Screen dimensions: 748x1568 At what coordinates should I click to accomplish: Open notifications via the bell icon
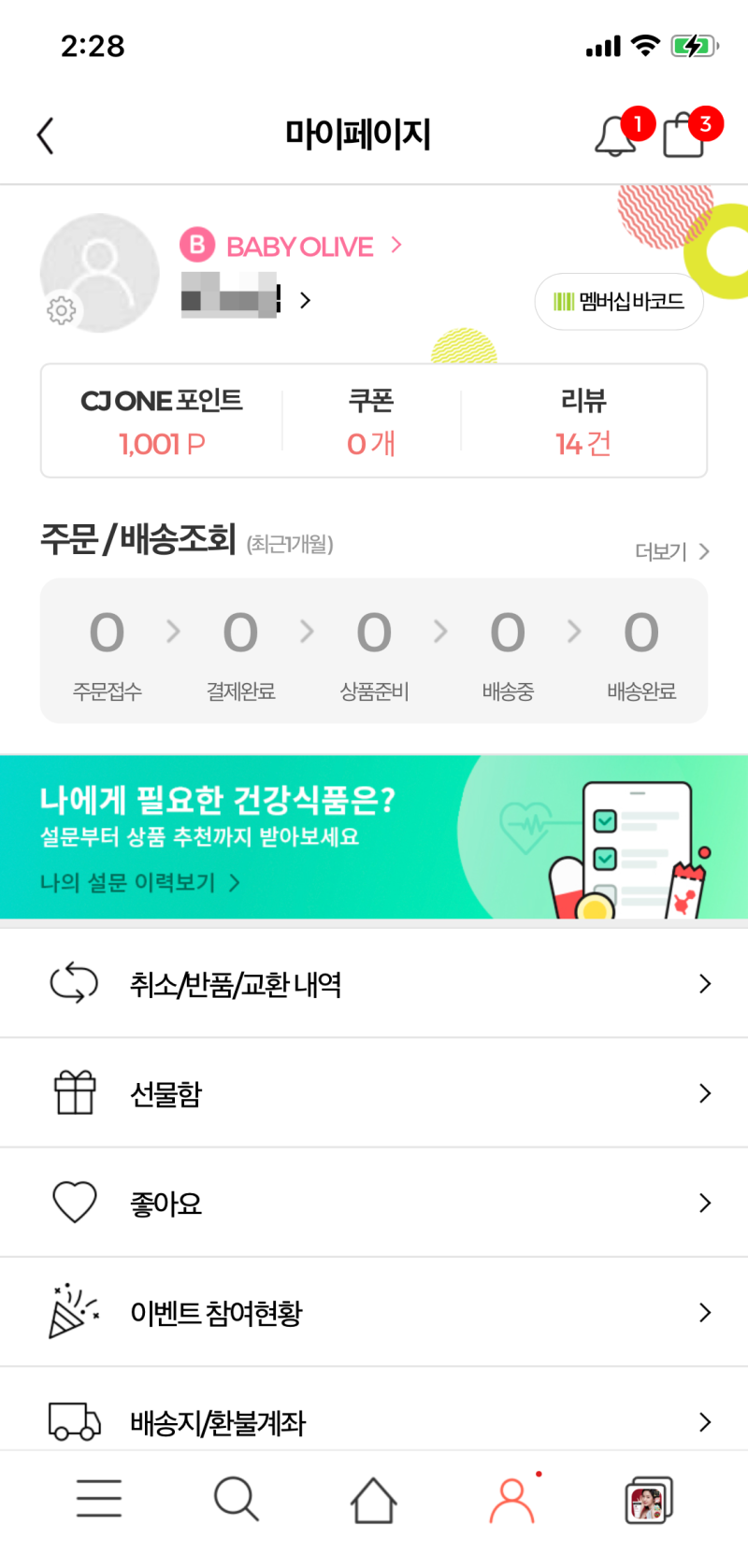tap(617, 135)
